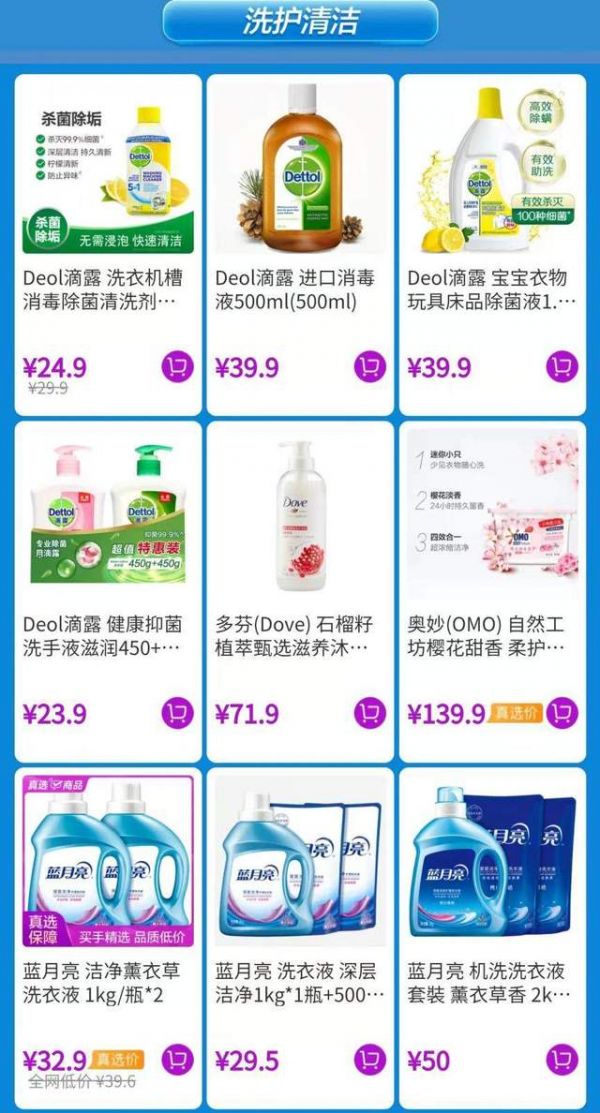Add Deol进口消毒液500ml to cart
Image resolution: width=600 pixels, height=1113 pixels.
click(x=370, y=367)
